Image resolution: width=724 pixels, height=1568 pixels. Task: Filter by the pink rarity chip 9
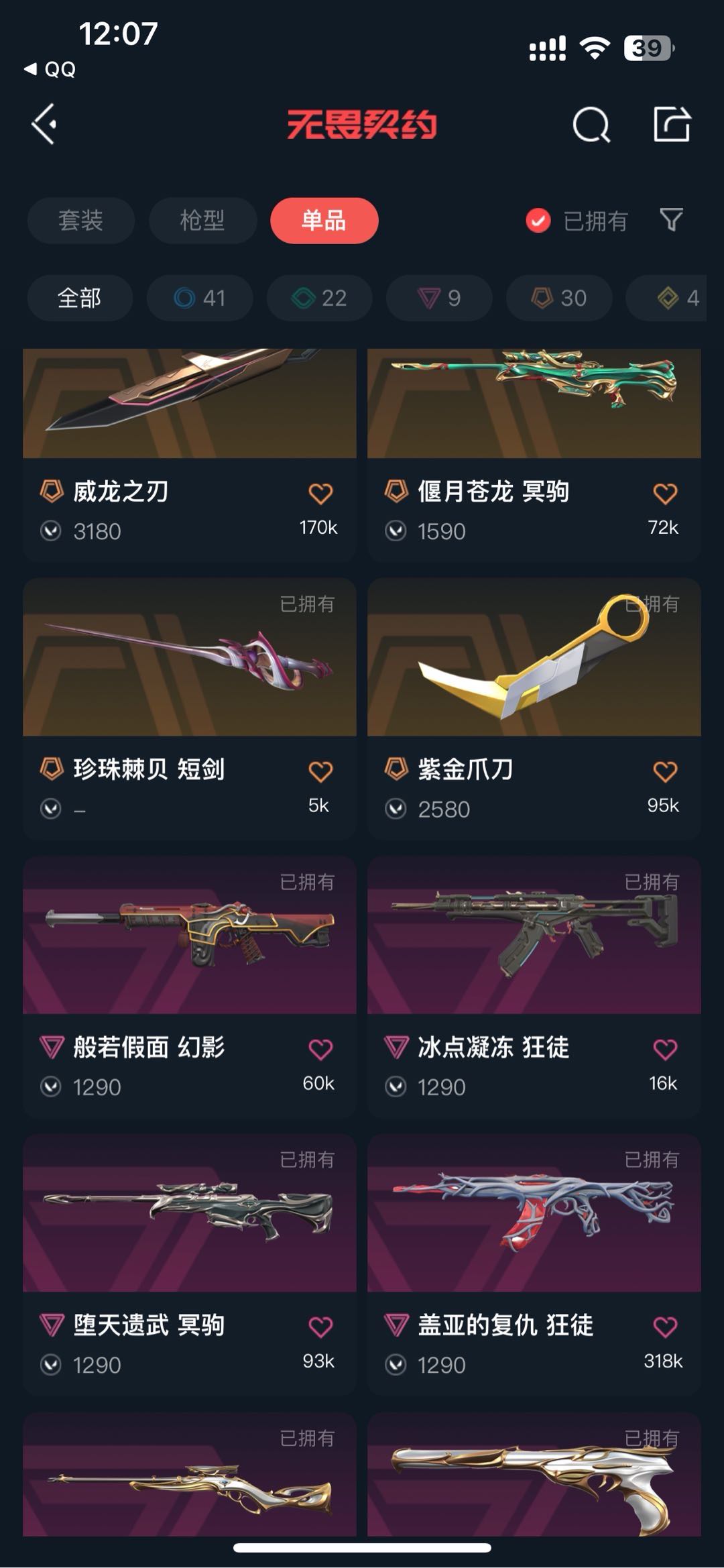tap(439, 298)
